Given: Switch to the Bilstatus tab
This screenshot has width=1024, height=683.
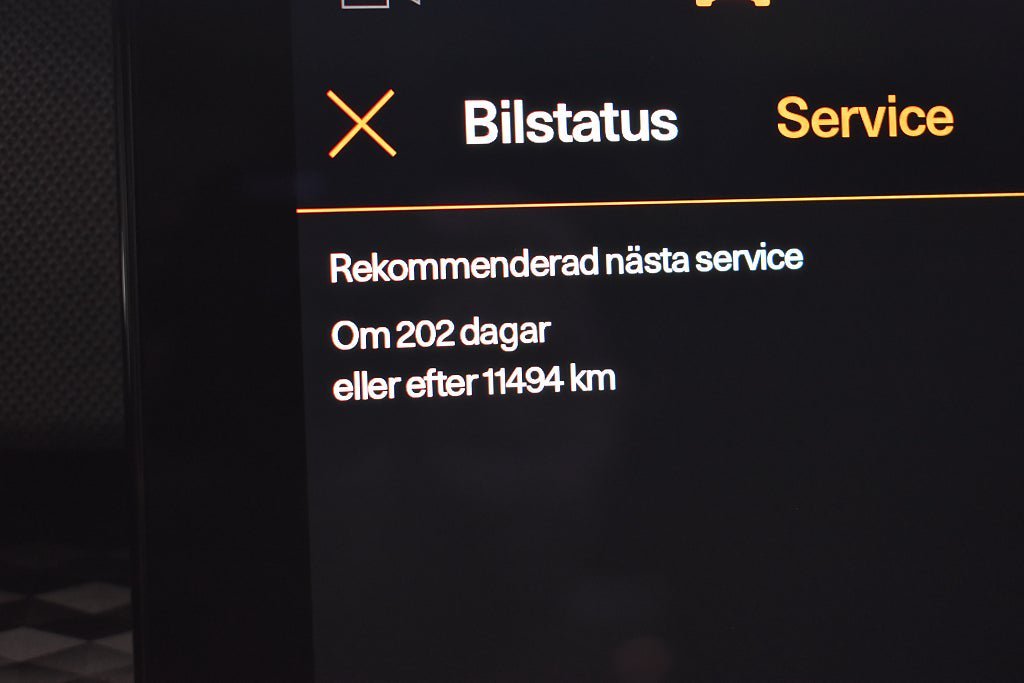Looking at the screenshot, I should [570, 123].
